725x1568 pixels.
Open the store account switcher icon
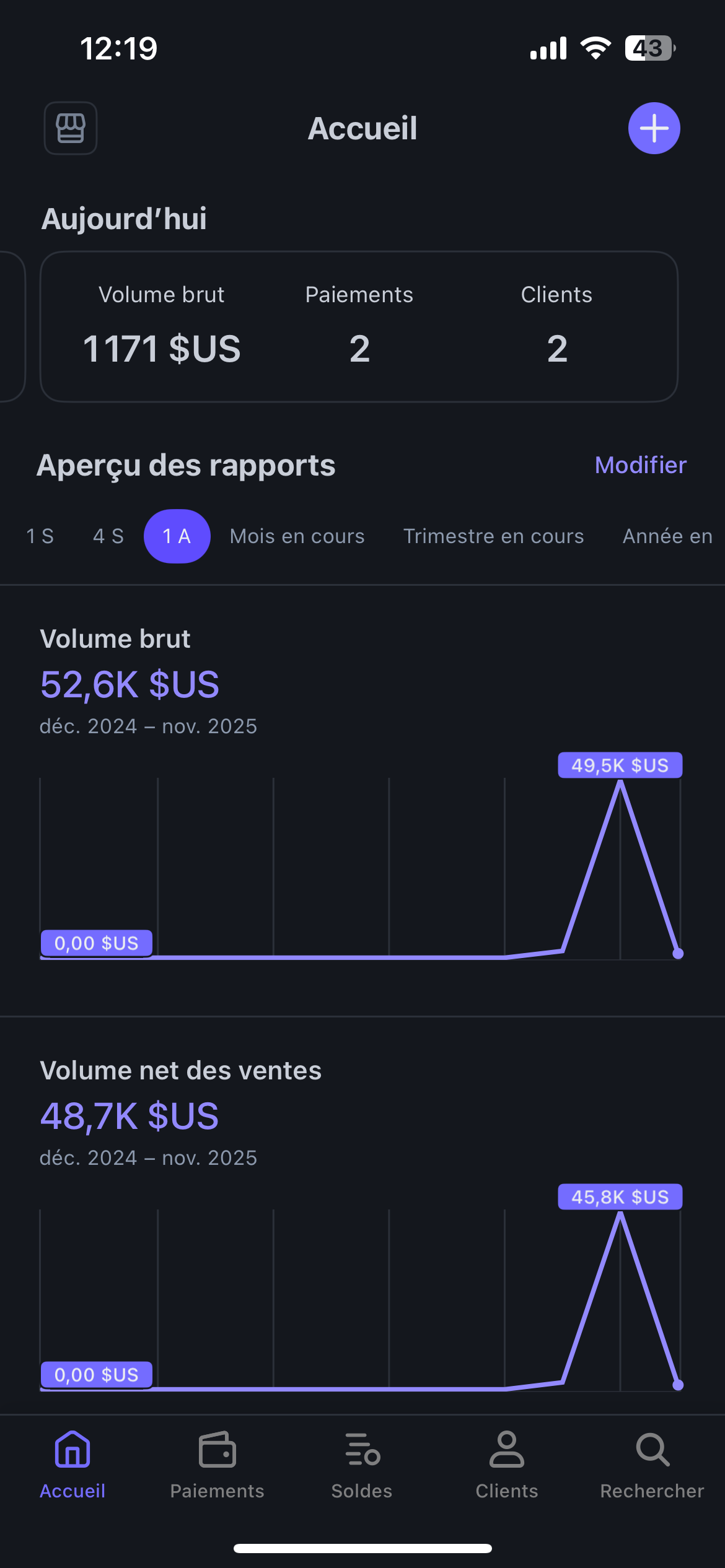click(x=71, y=128)
